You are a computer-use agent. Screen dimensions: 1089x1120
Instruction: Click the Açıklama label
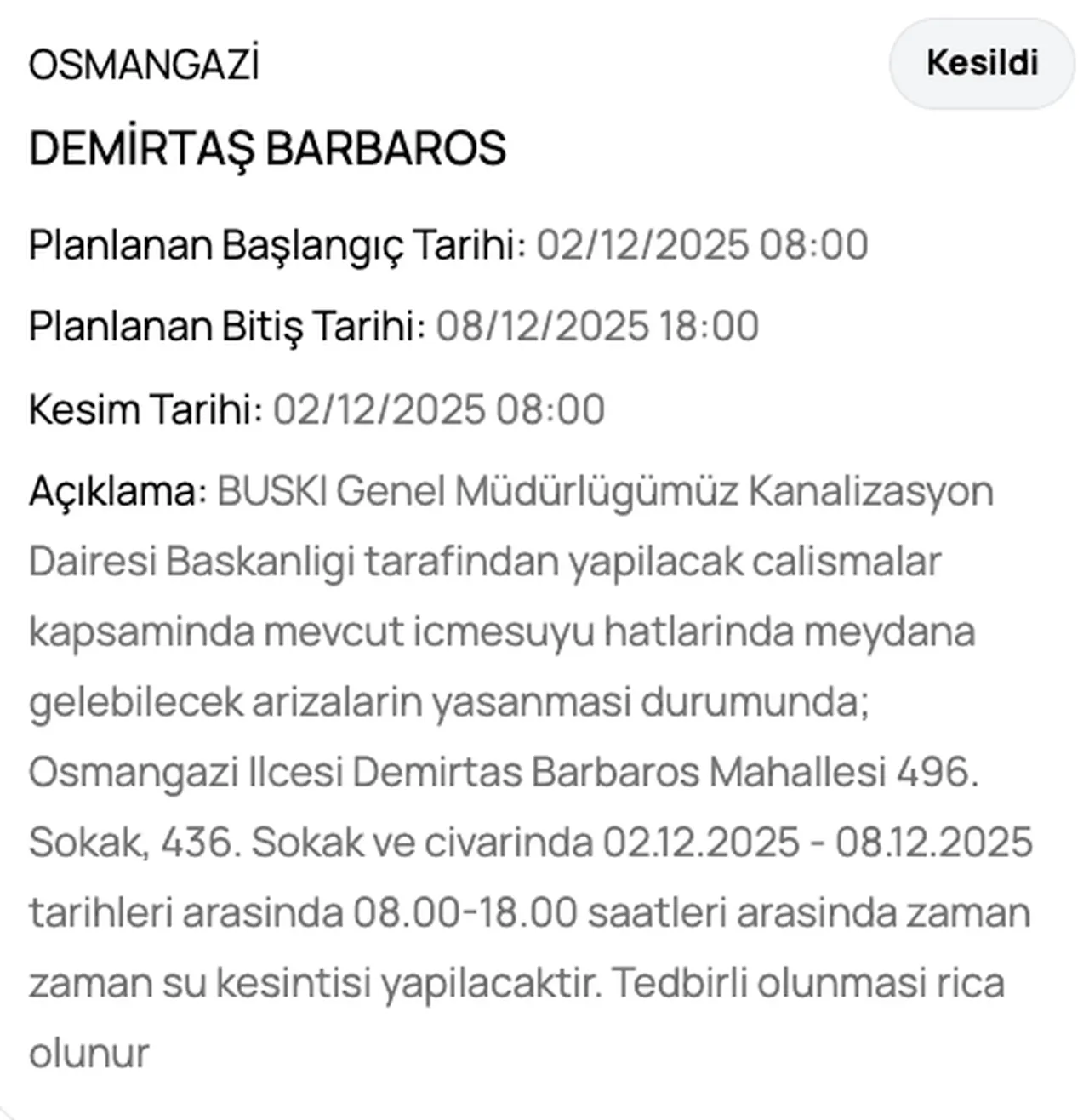[x=115, y=490]
